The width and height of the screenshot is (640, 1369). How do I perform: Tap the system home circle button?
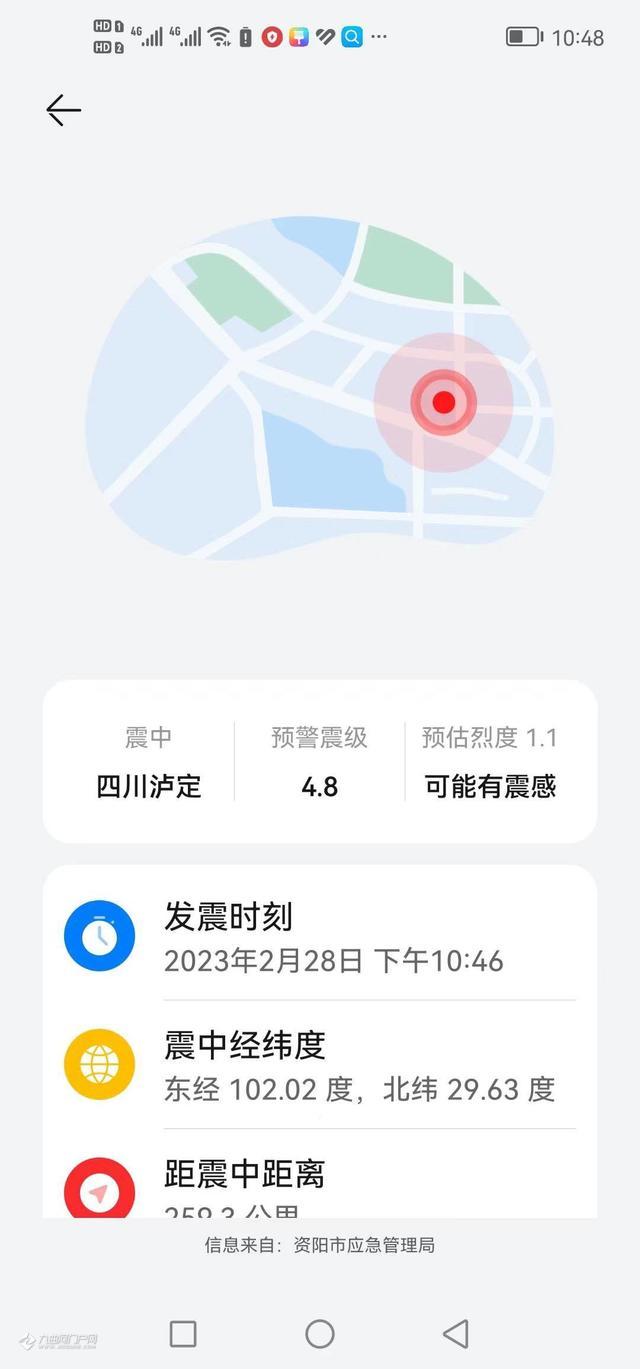(320, 1333)
